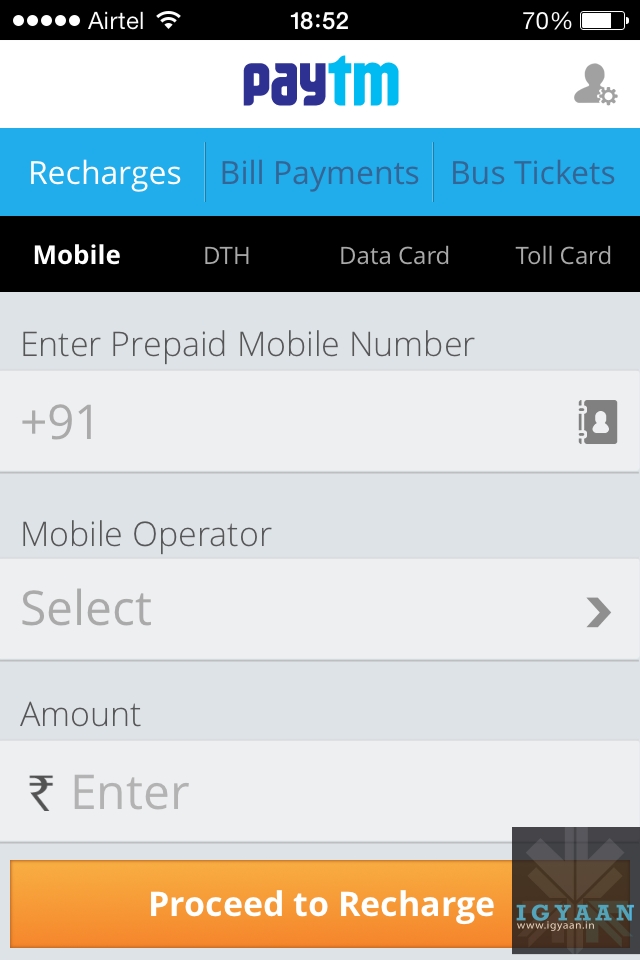Switch to Data Card recharge
The height and width of the screenshot is (960, 640).
tap(394, 255)
